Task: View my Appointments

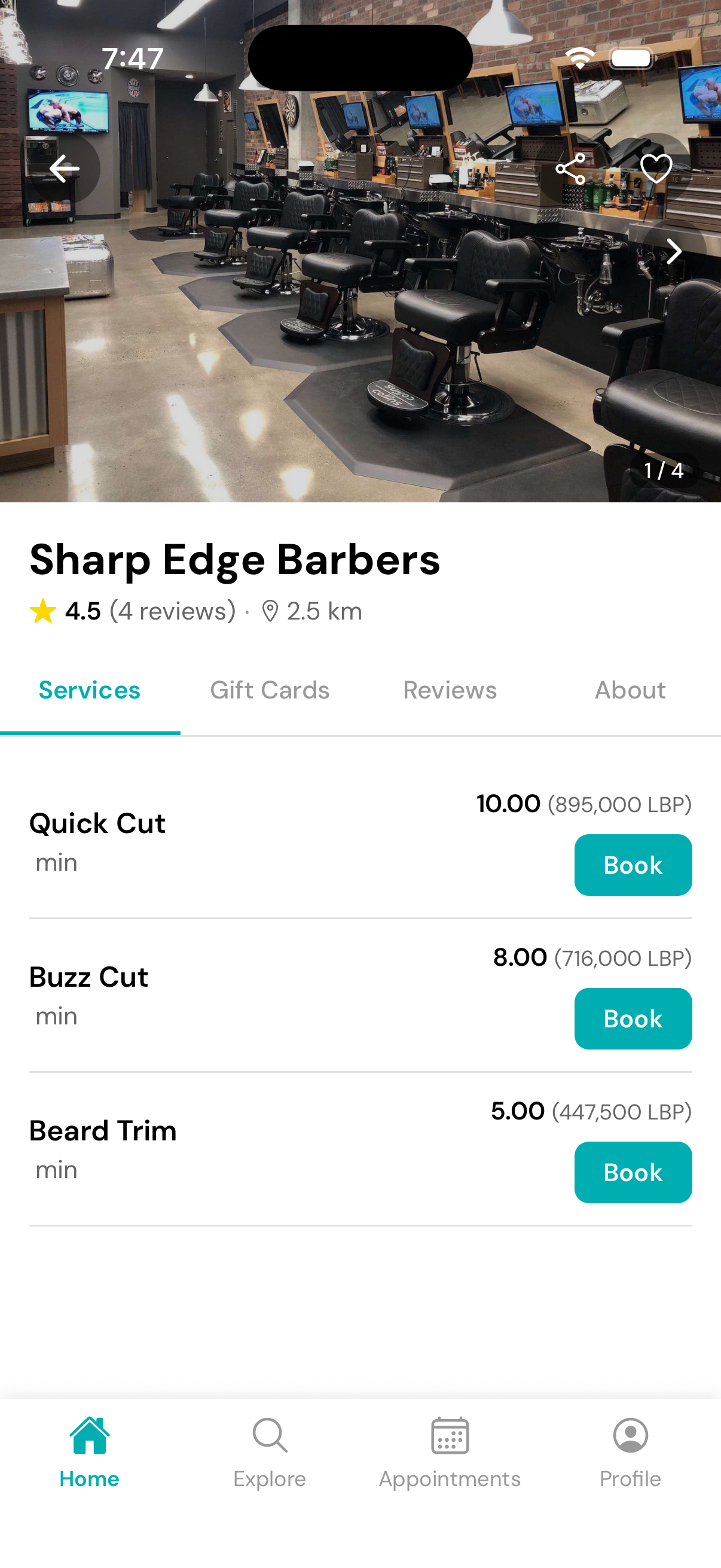Action: point(450,1453)
